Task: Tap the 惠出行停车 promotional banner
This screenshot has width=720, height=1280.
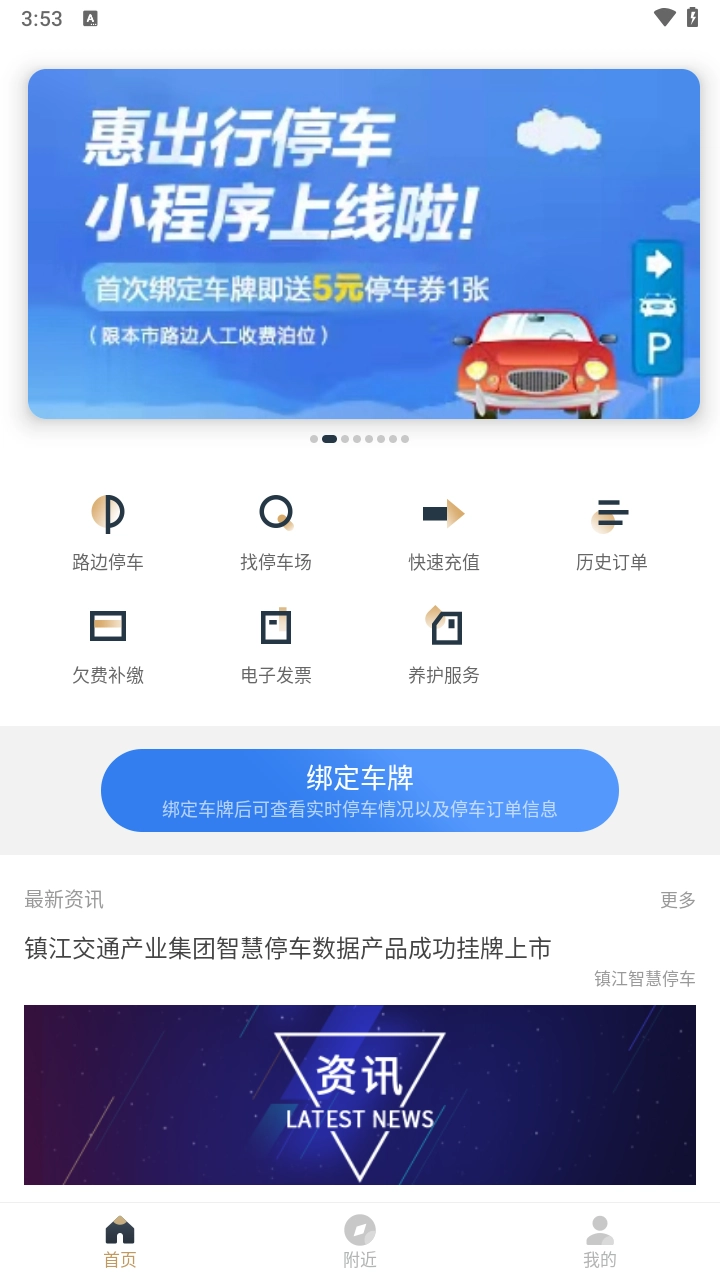Action: [x=360, y=242]
